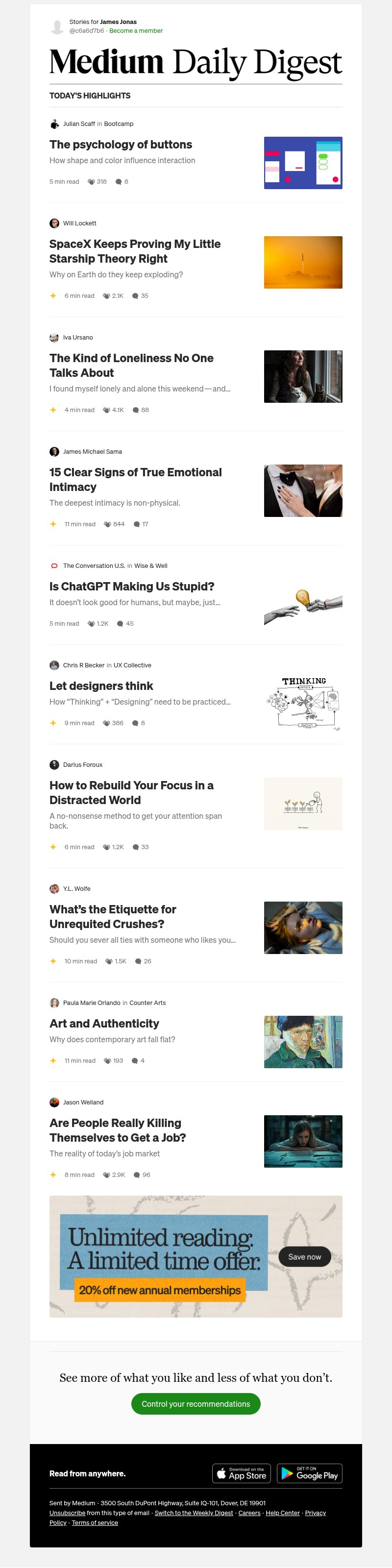Viewport: 392px width, 1568px height.
Task: Open Is ChatGPT Making Us Stupid?
Action: pos(131,586)
